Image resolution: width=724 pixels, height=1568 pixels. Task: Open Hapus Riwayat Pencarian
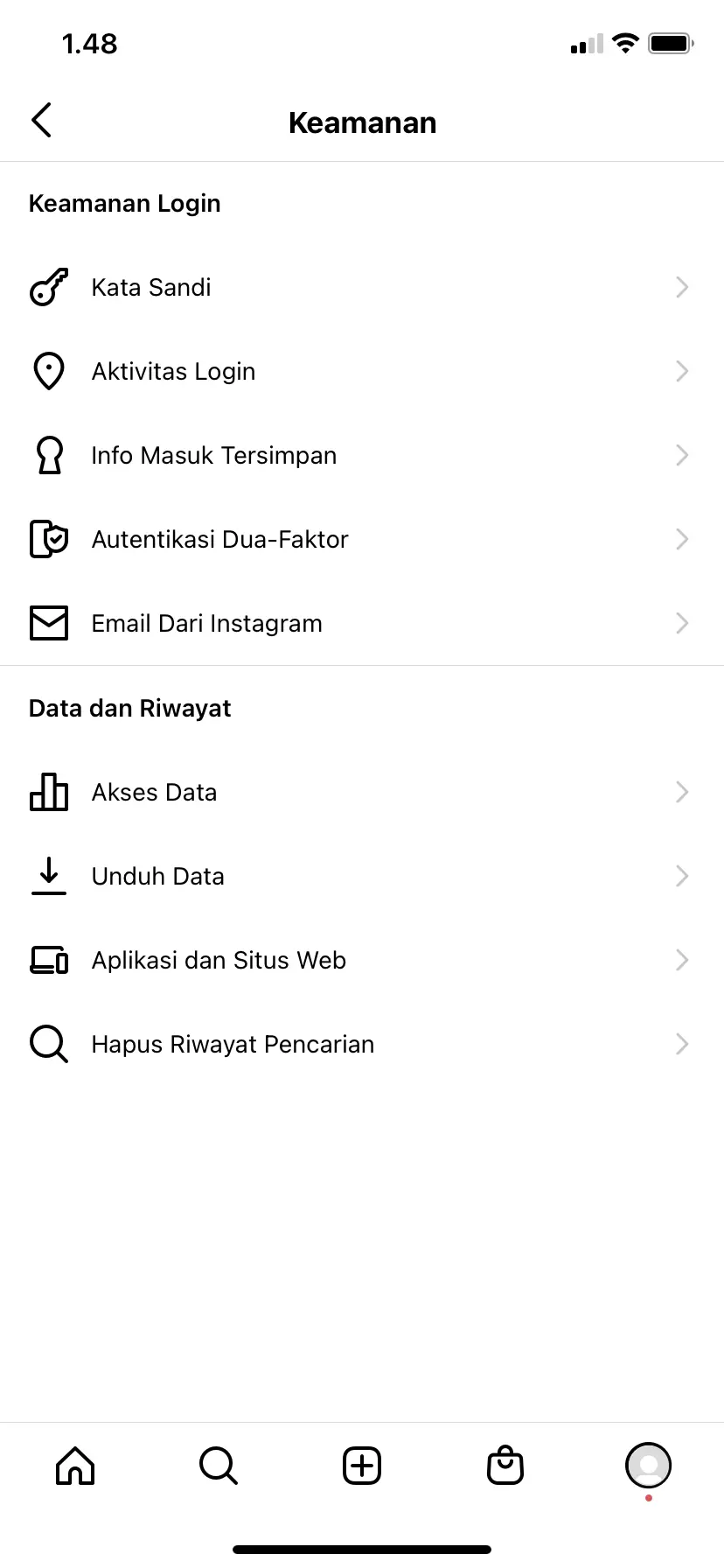[x=362, y=1044]
